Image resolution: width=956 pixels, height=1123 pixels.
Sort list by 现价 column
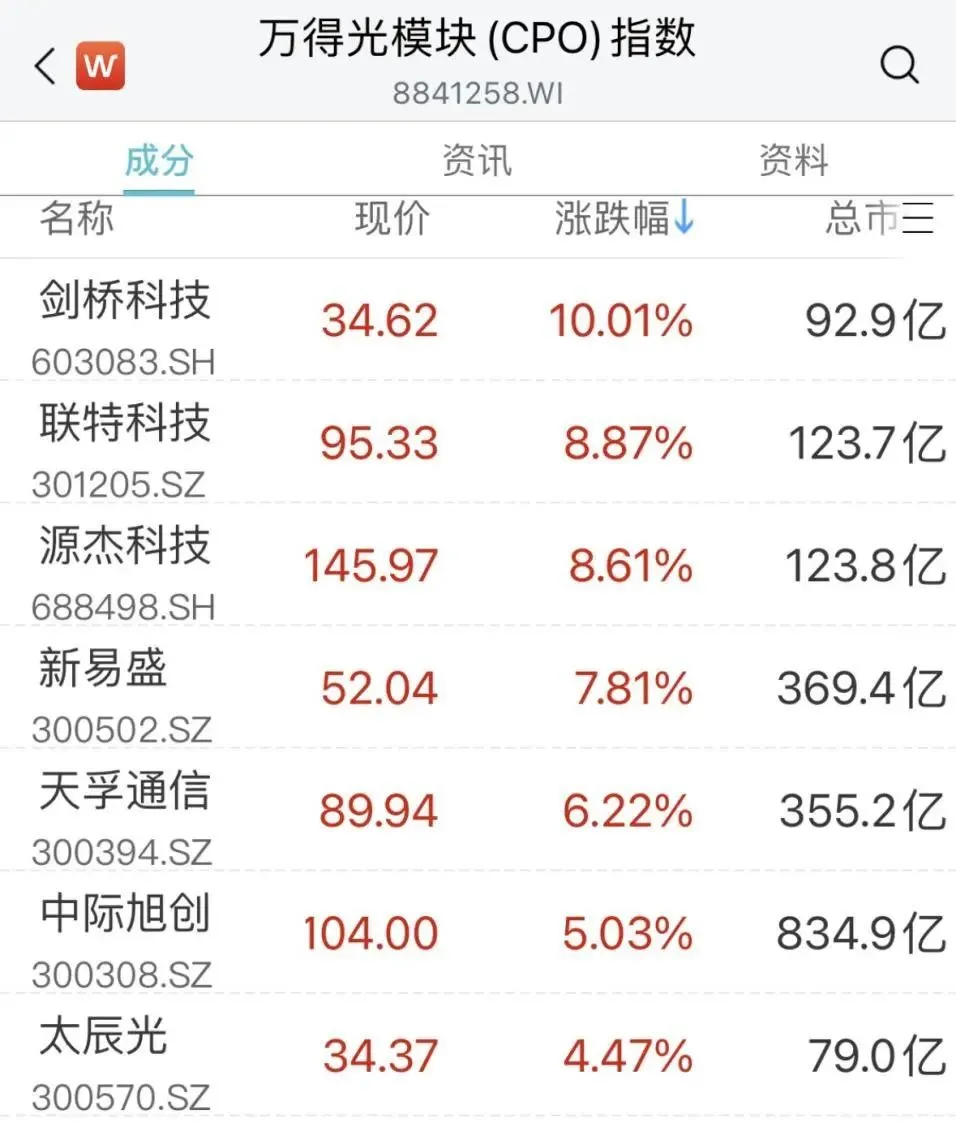(x=392, y=219)
